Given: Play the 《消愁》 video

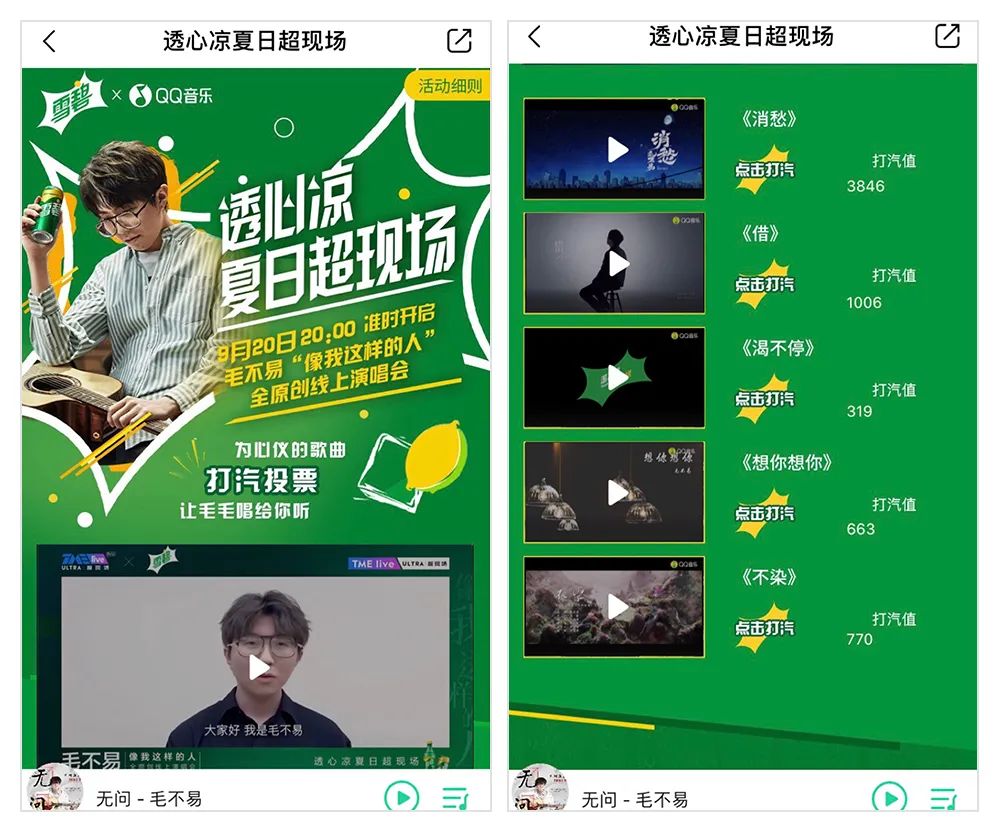Looking at the screenshot, I should pyautogui.click(x=617, y=149).
